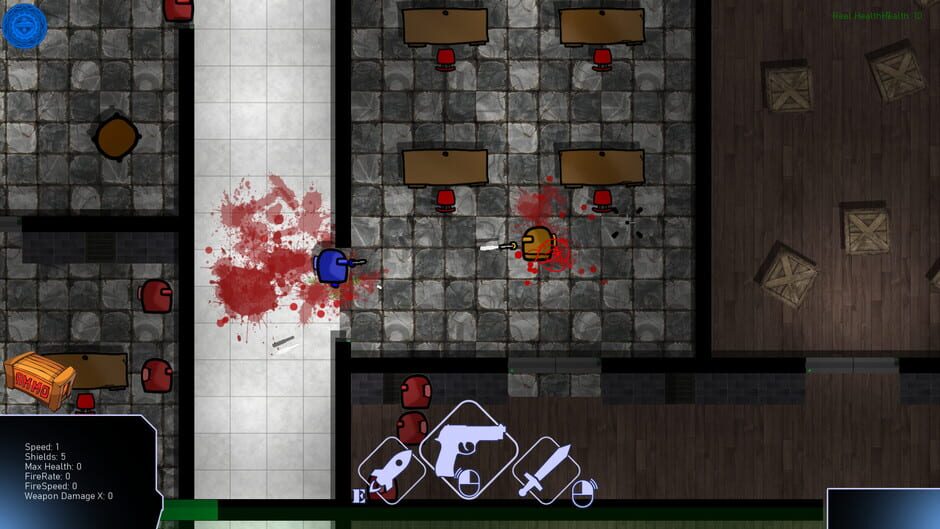Select the pistol weapon slot
940x529 pixels.
467,450
